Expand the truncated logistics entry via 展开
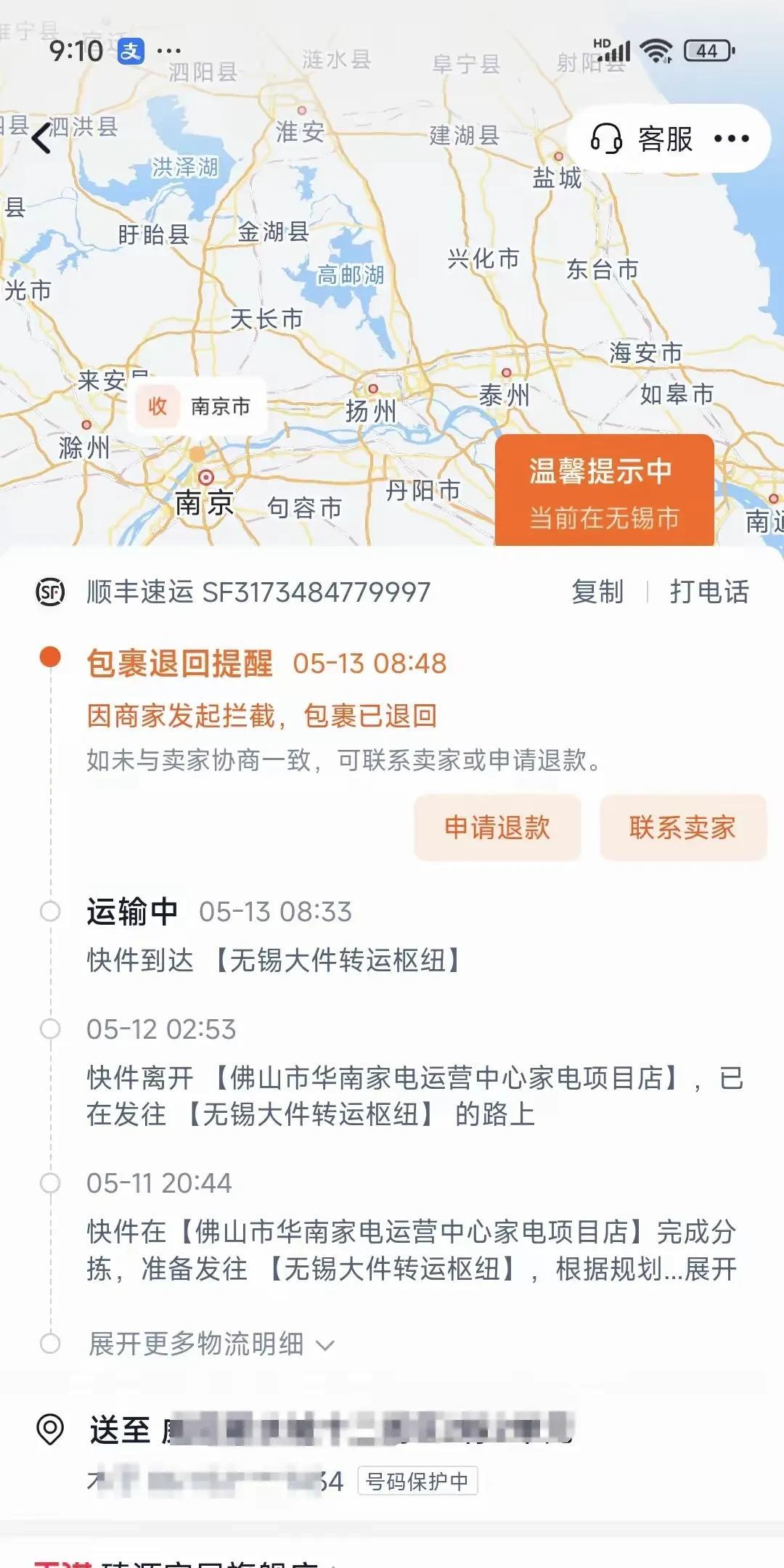The width and height of the screenshot is (784, 1568). (710, 1268)
